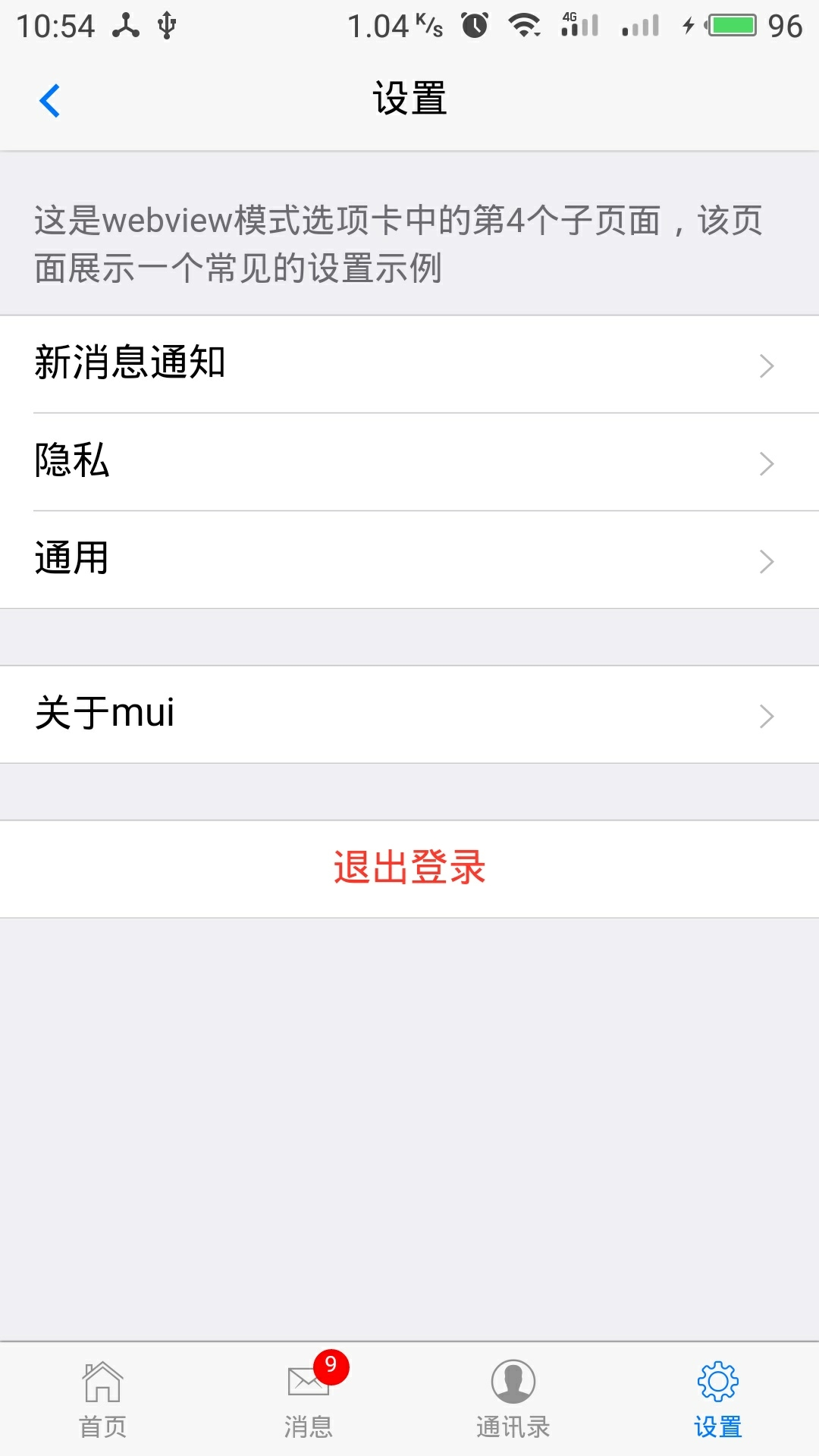This screenshot has width=819, height=1456.
Task: Select the 设置 tab
Action: tap(717, 1400)
